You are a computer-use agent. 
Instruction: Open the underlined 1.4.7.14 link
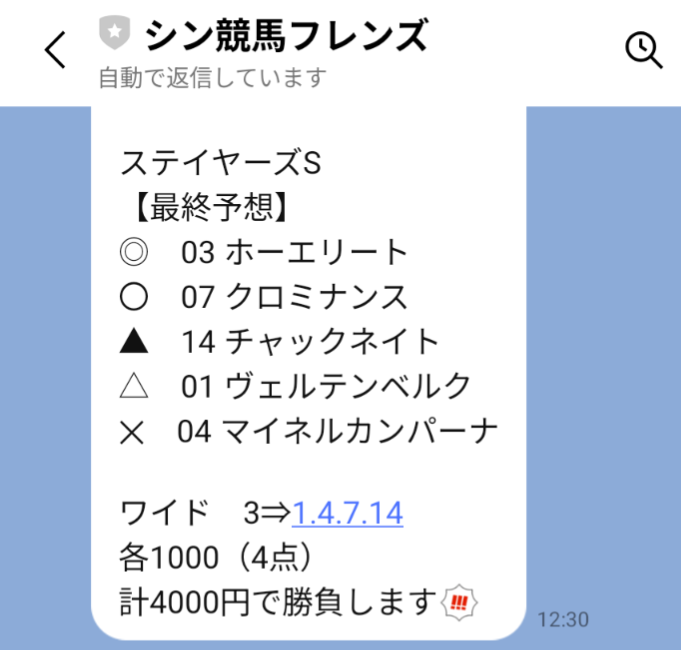click(347, 514)
